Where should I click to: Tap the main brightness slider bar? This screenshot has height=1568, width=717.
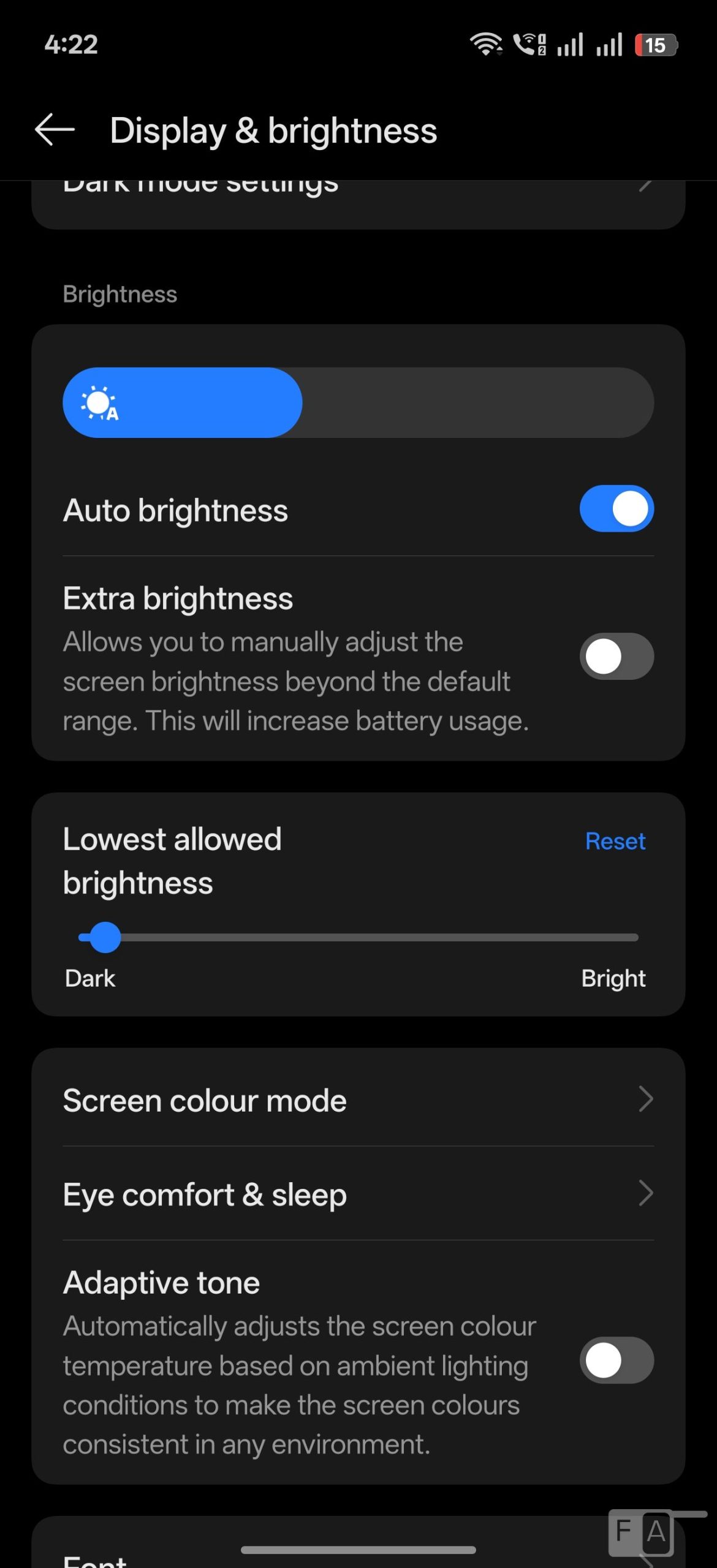click(x=358, y=402)
